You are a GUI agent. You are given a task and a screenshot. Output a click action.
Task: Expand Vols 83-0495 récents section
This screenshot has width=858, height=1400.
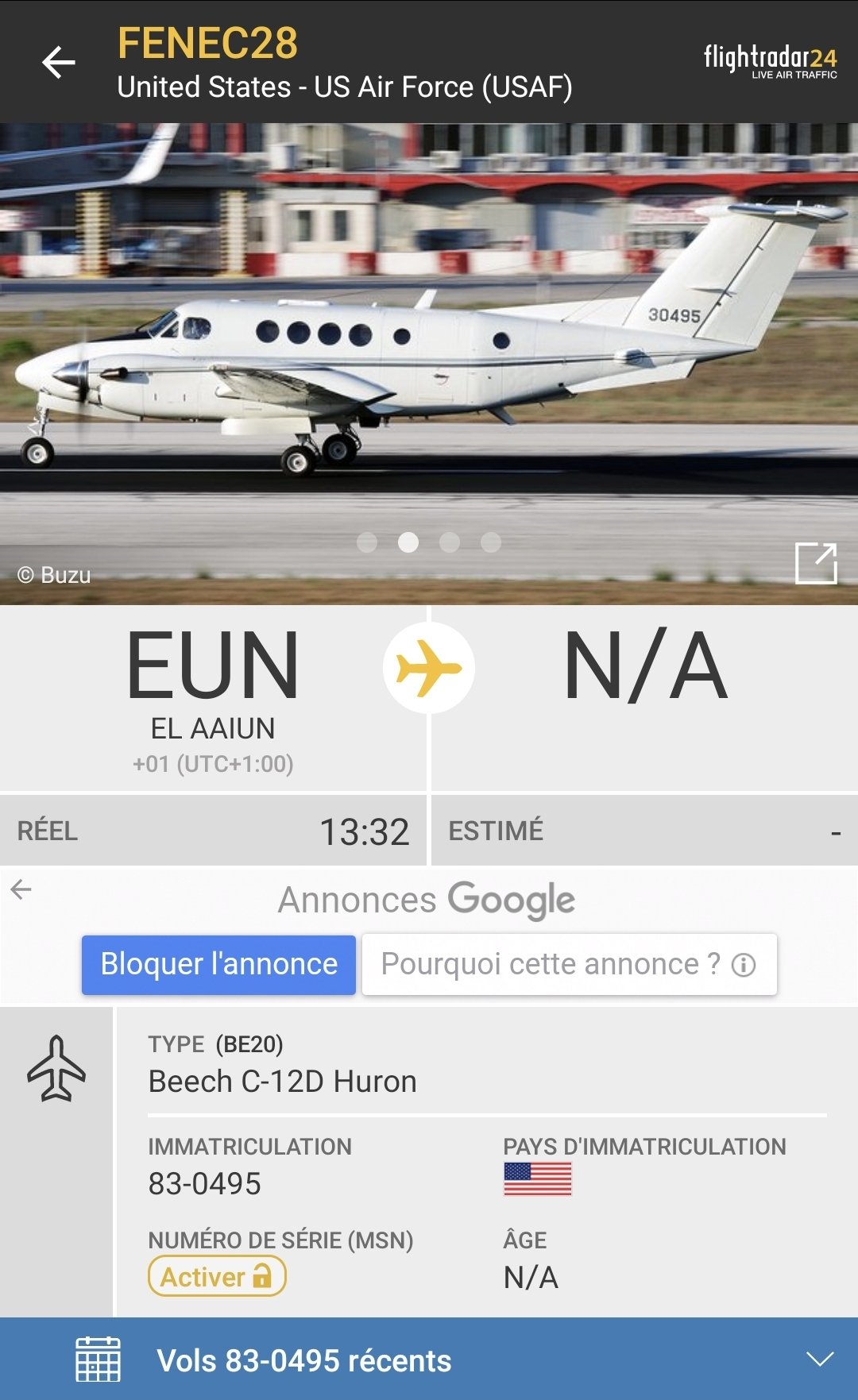tap(819, 1359)
